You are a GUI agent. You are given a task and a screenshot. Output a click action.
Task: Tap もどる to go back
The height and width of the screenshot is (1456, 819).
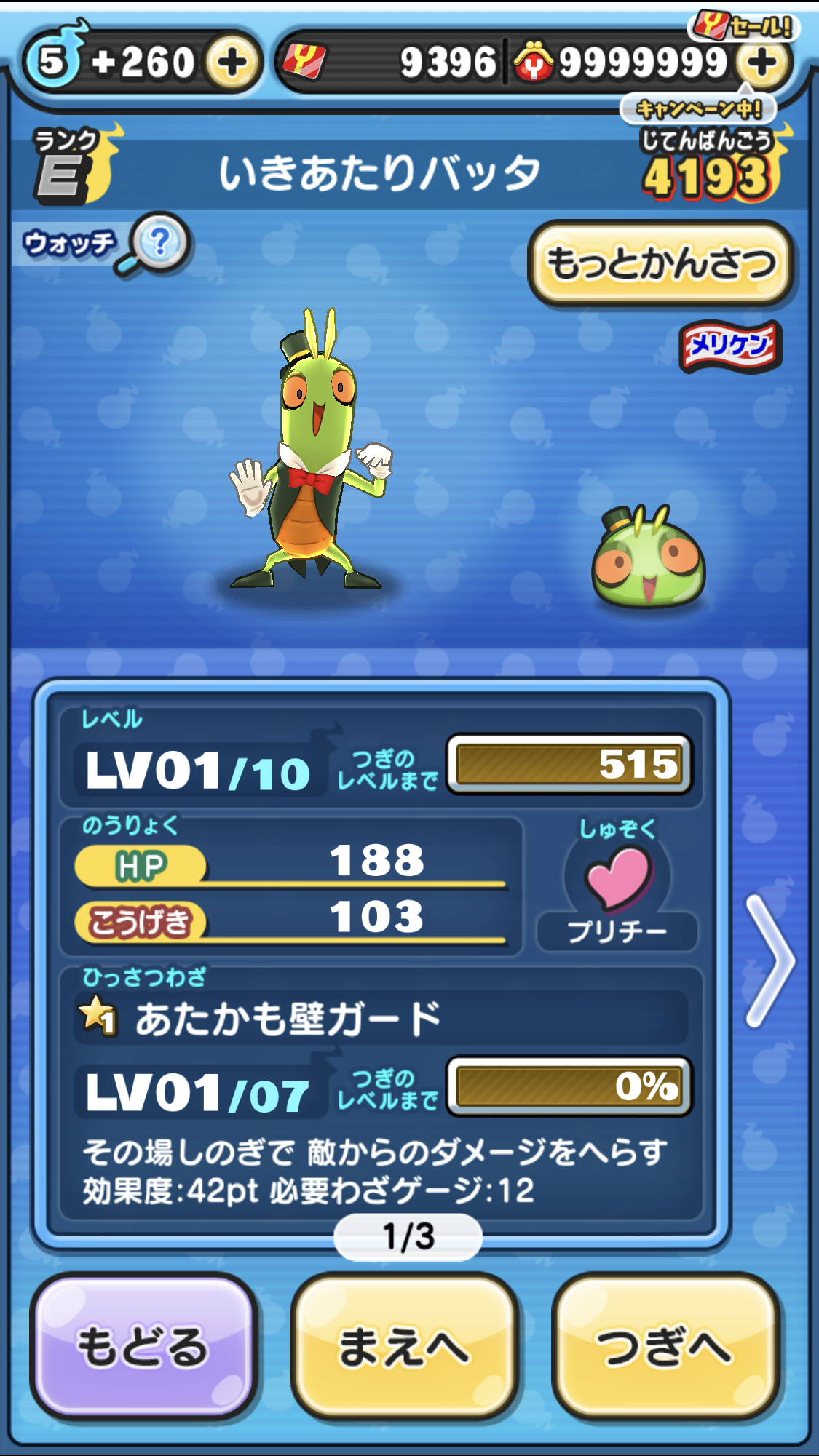(143, 1346)
